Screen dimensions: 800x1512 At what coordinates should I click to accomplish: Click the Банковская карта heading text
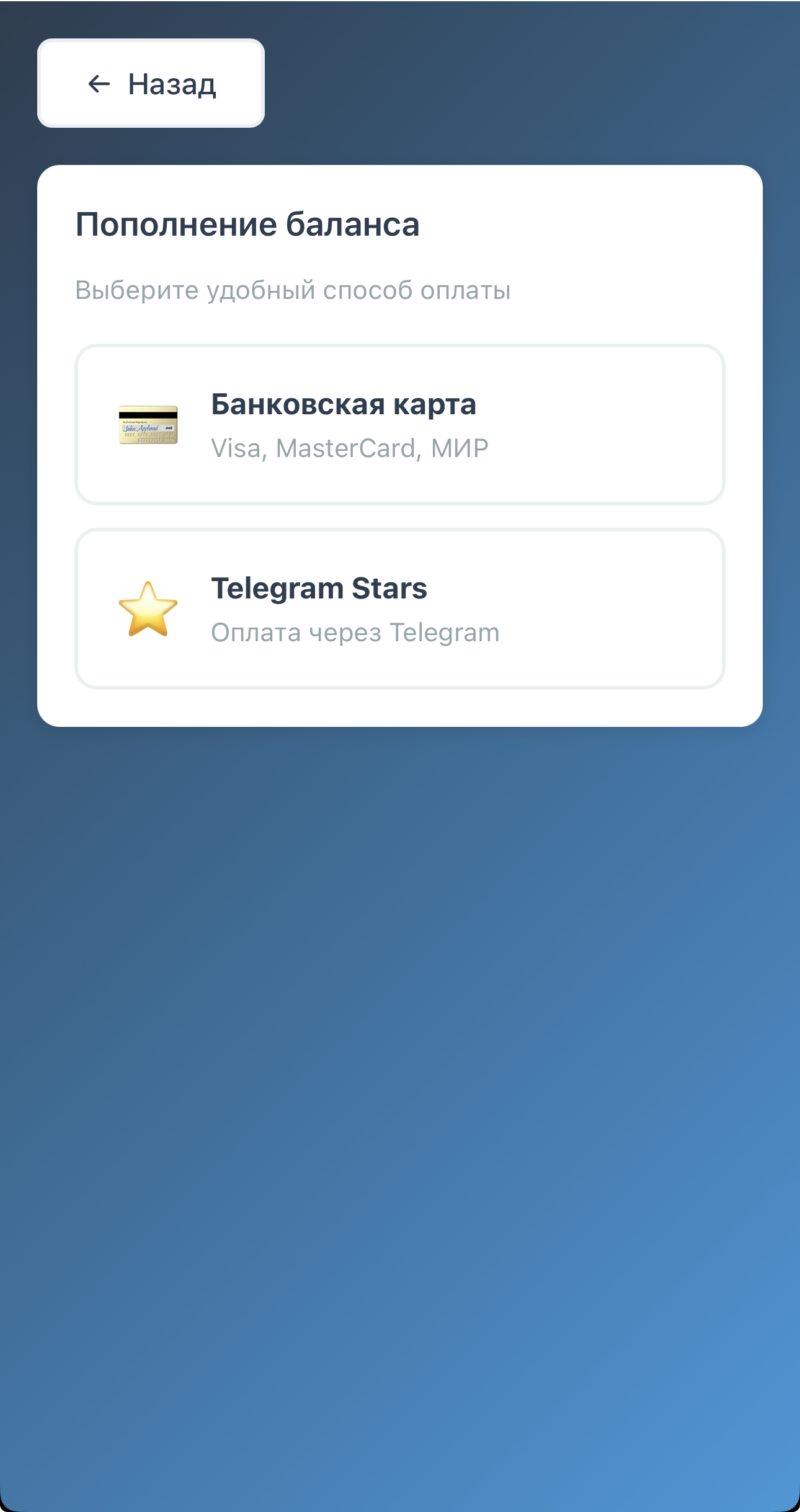pos(344,406)
